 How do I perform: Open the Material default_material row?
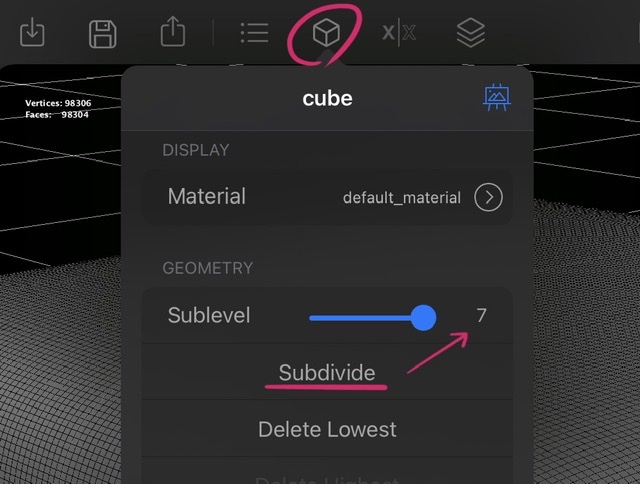tap(328, 197)
